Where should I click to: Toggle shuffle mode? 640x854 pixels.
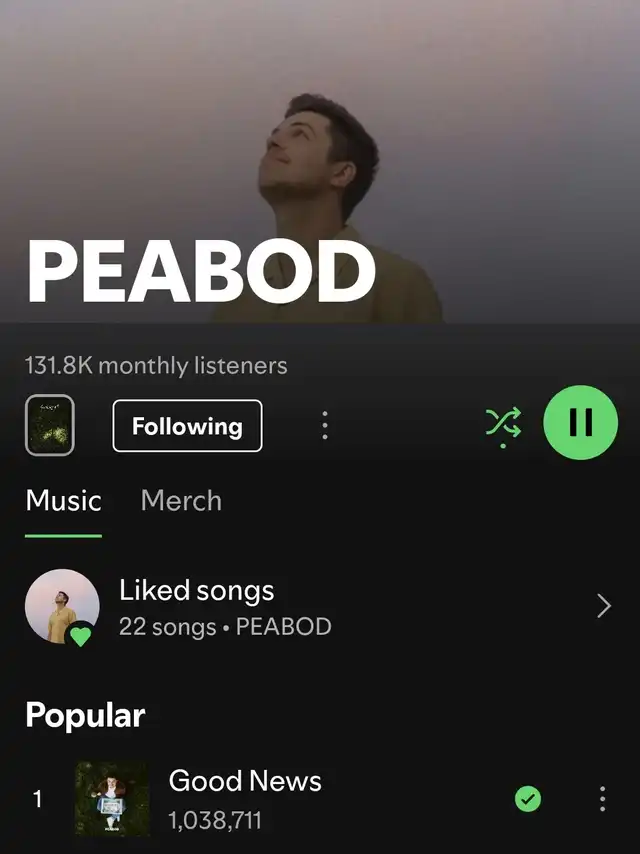(x=503, y=425)
